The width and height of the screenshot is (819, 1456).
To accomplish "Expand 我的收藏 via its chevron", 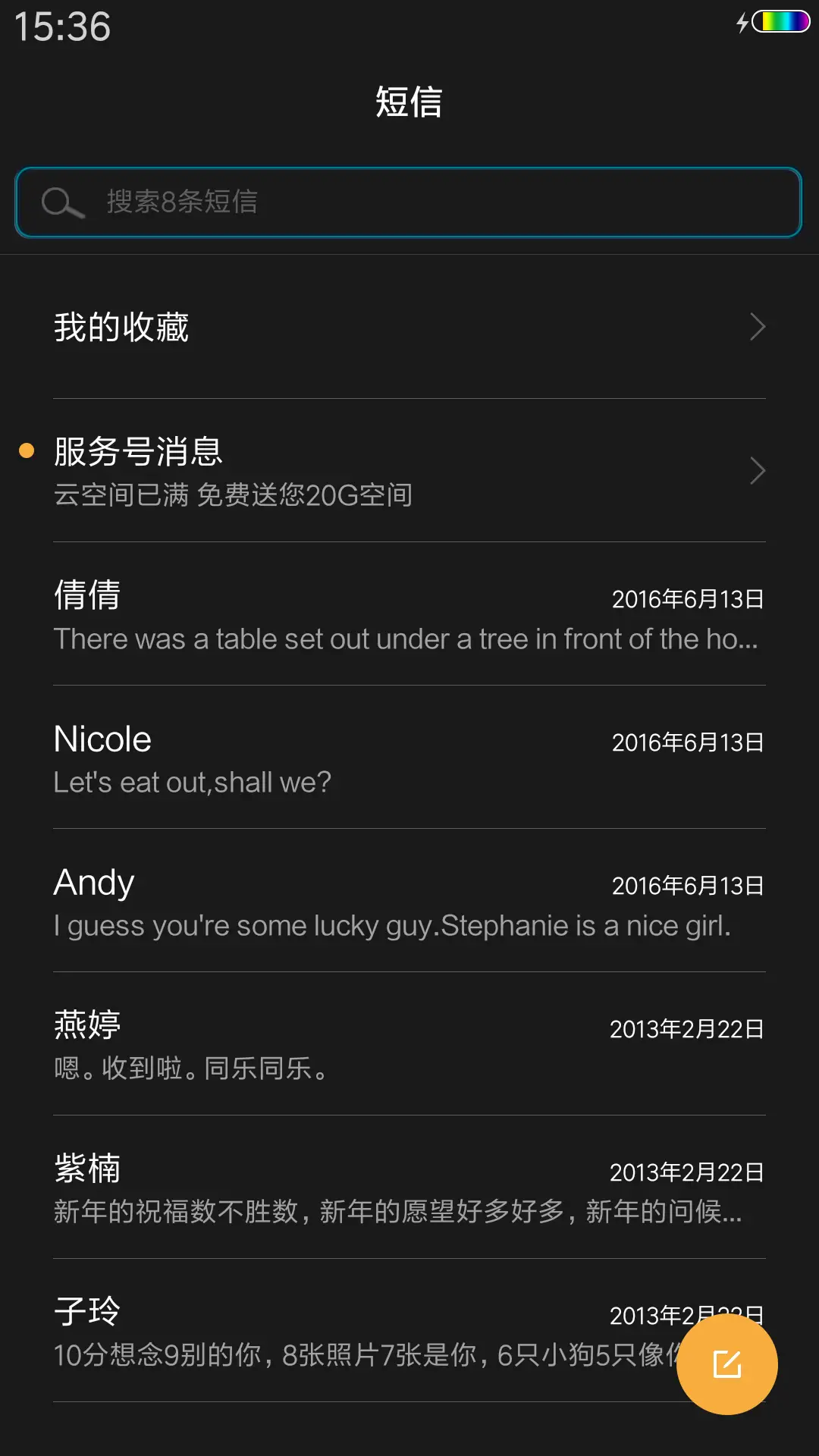I will 758,326.
